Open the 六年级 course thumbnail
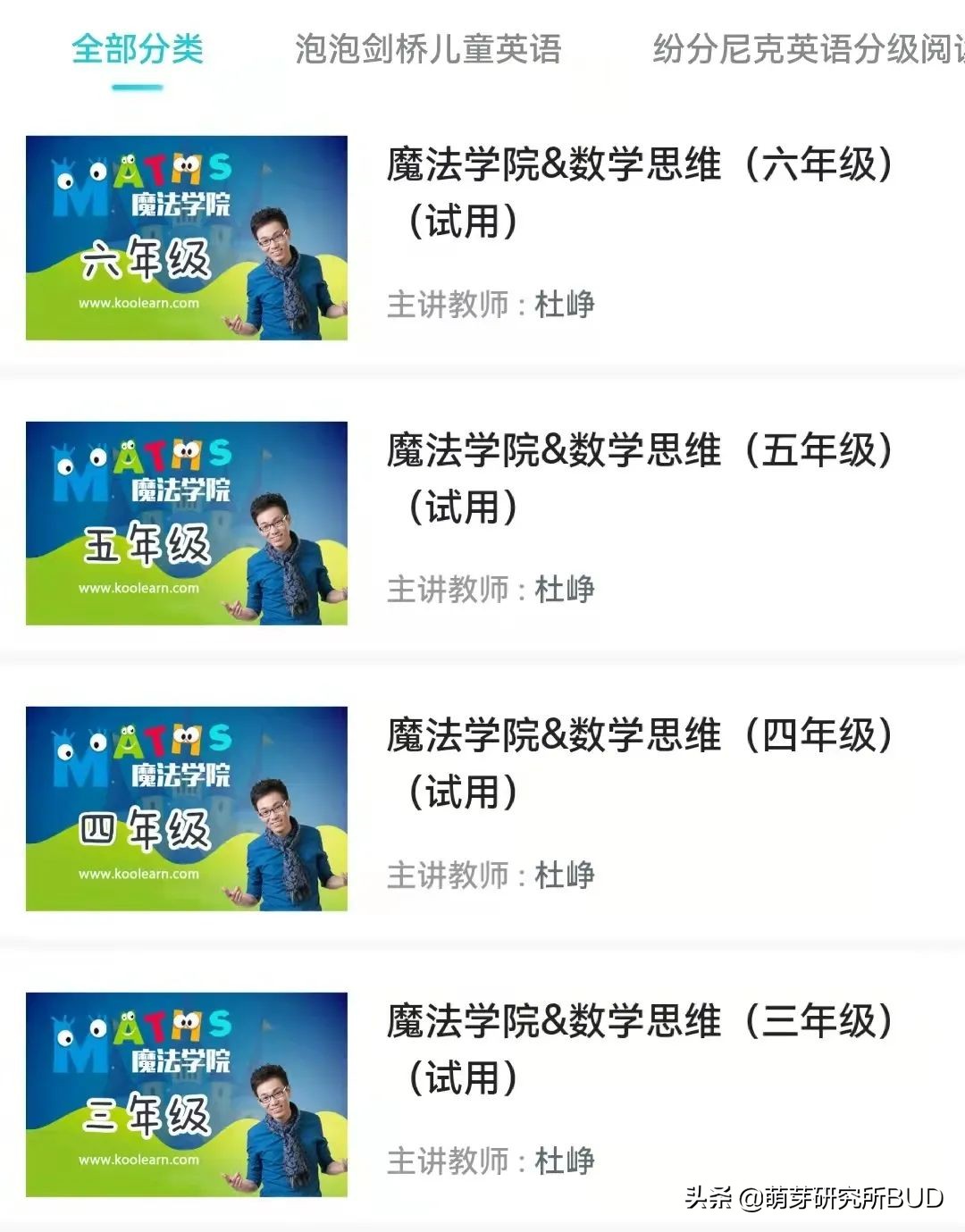965x1232 pixels. click(x=188, y=237)
